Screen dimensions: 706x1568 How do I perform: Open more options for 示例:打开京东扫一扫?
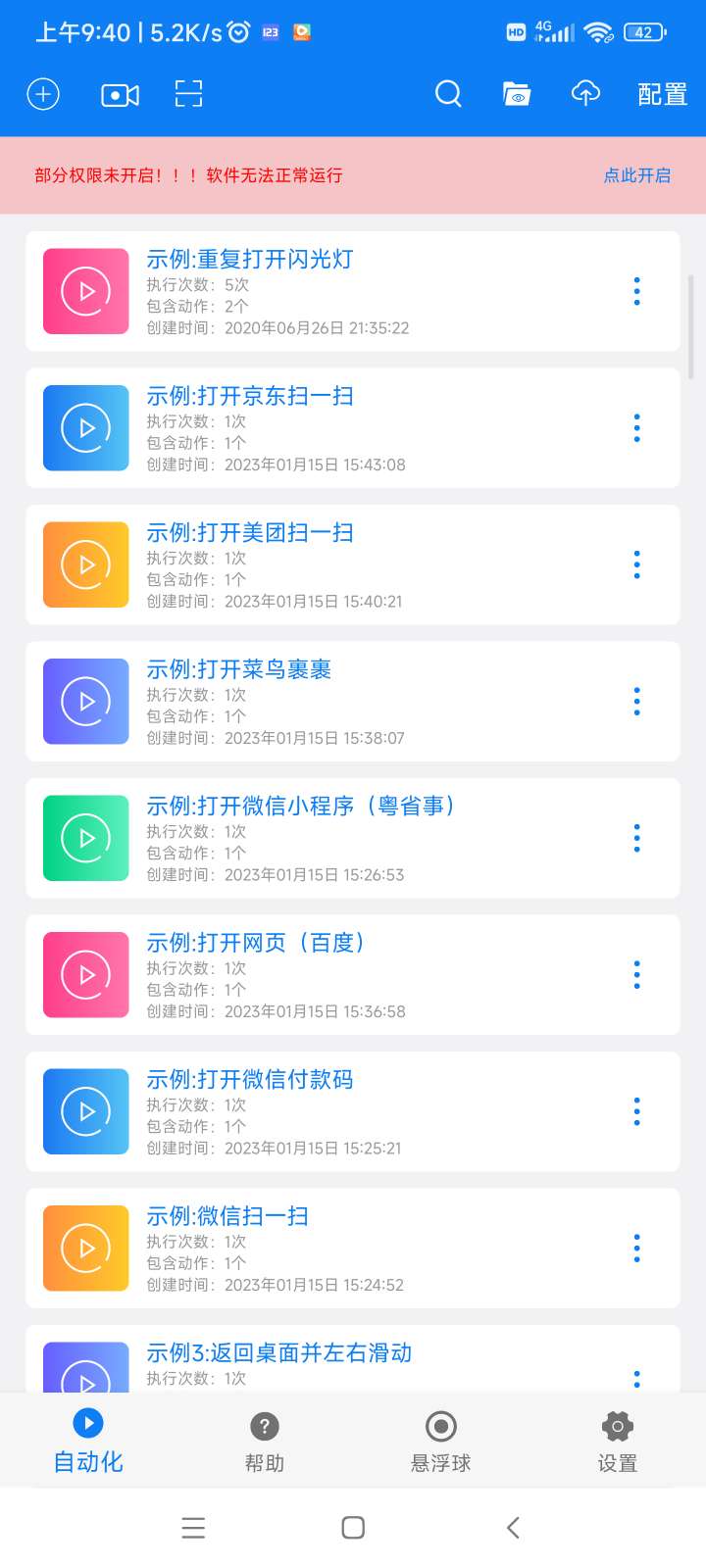coord(637,428)
